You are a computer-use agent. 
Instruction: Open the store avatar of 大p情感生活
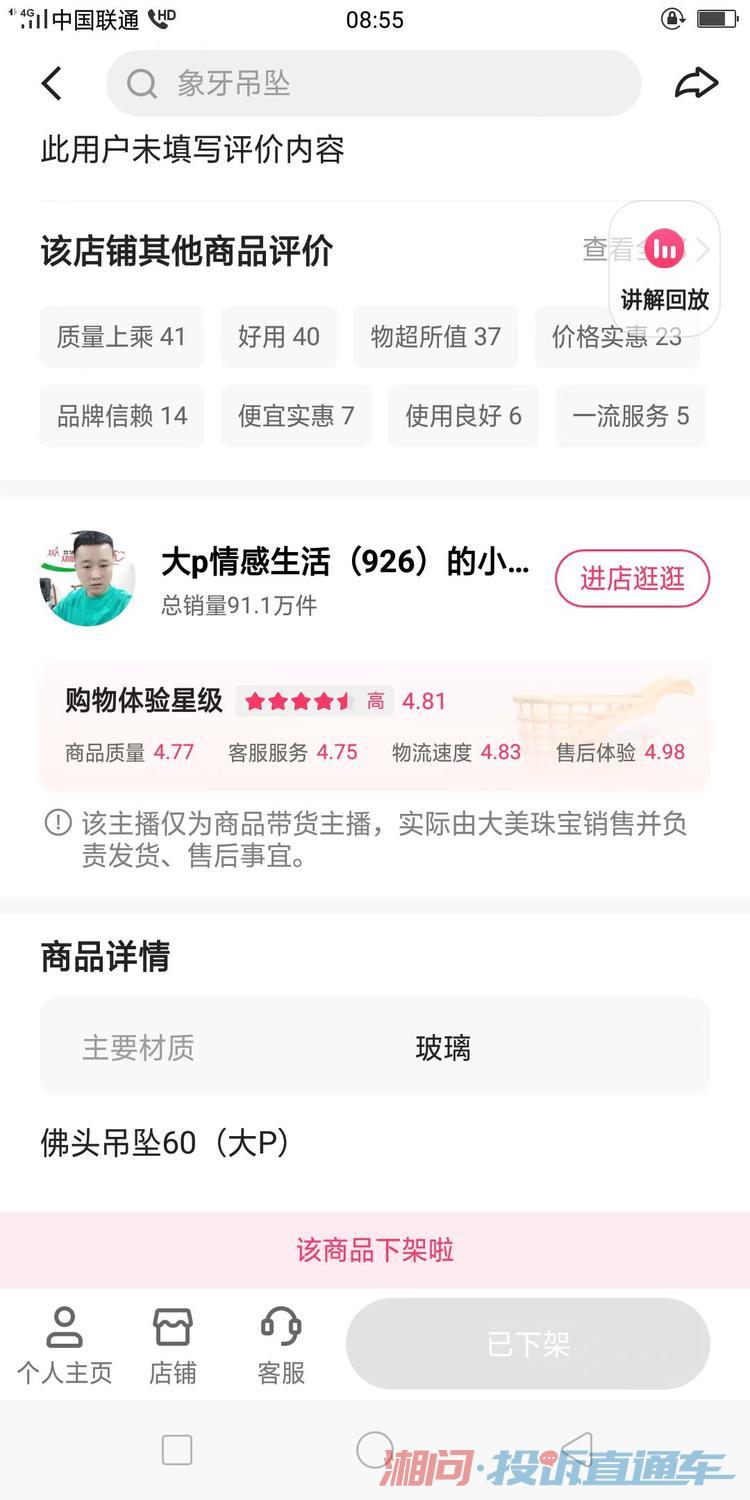click(x=87, y=578)
